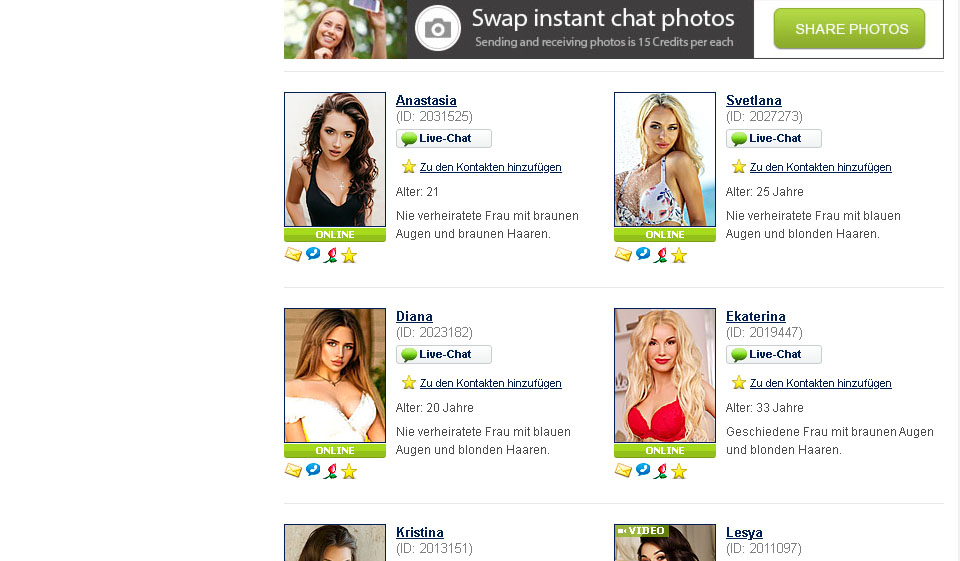Tap the chat bubble icon under Diana's photo
Image resolution: width=960 pixels, height=561 pixels.
click(312, 470)
